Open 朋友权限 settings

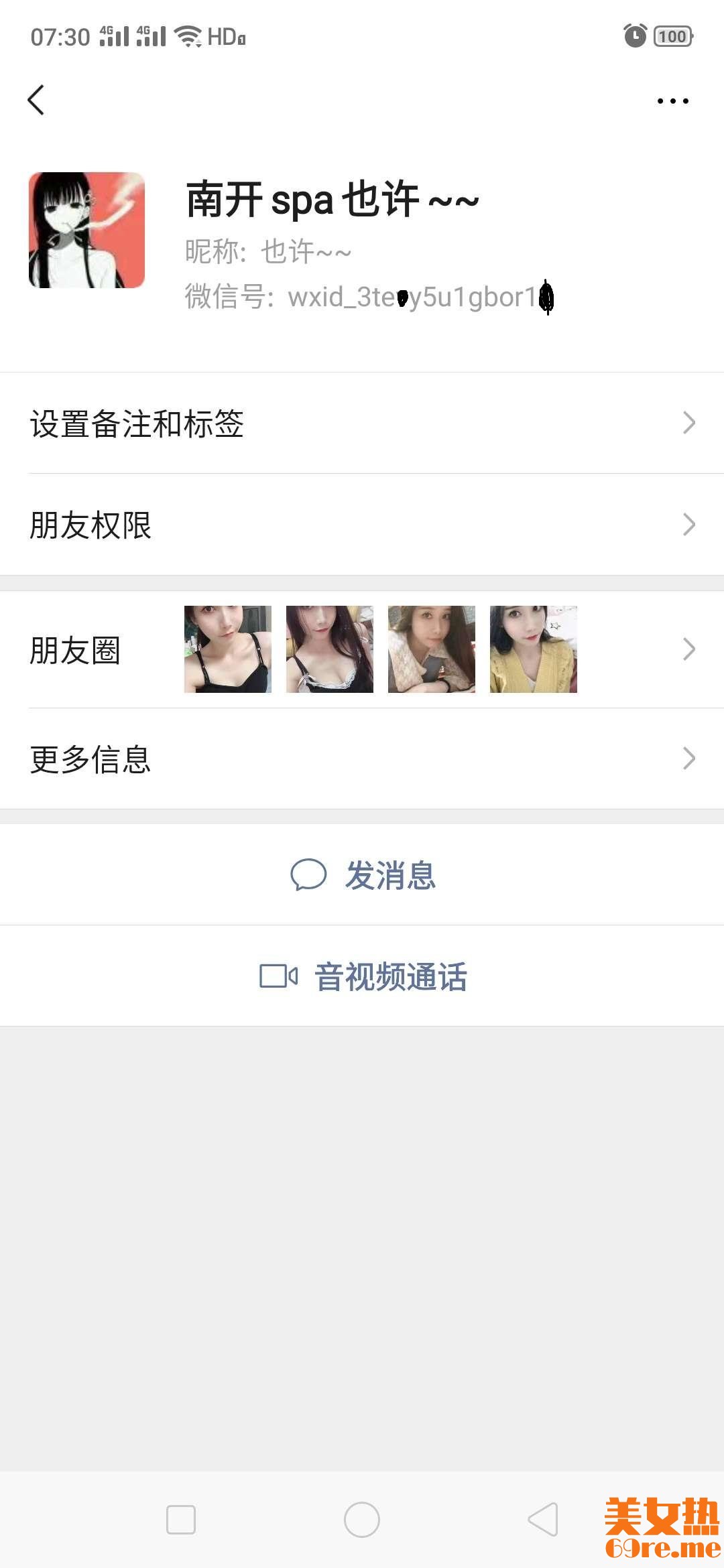click(362, 525)
